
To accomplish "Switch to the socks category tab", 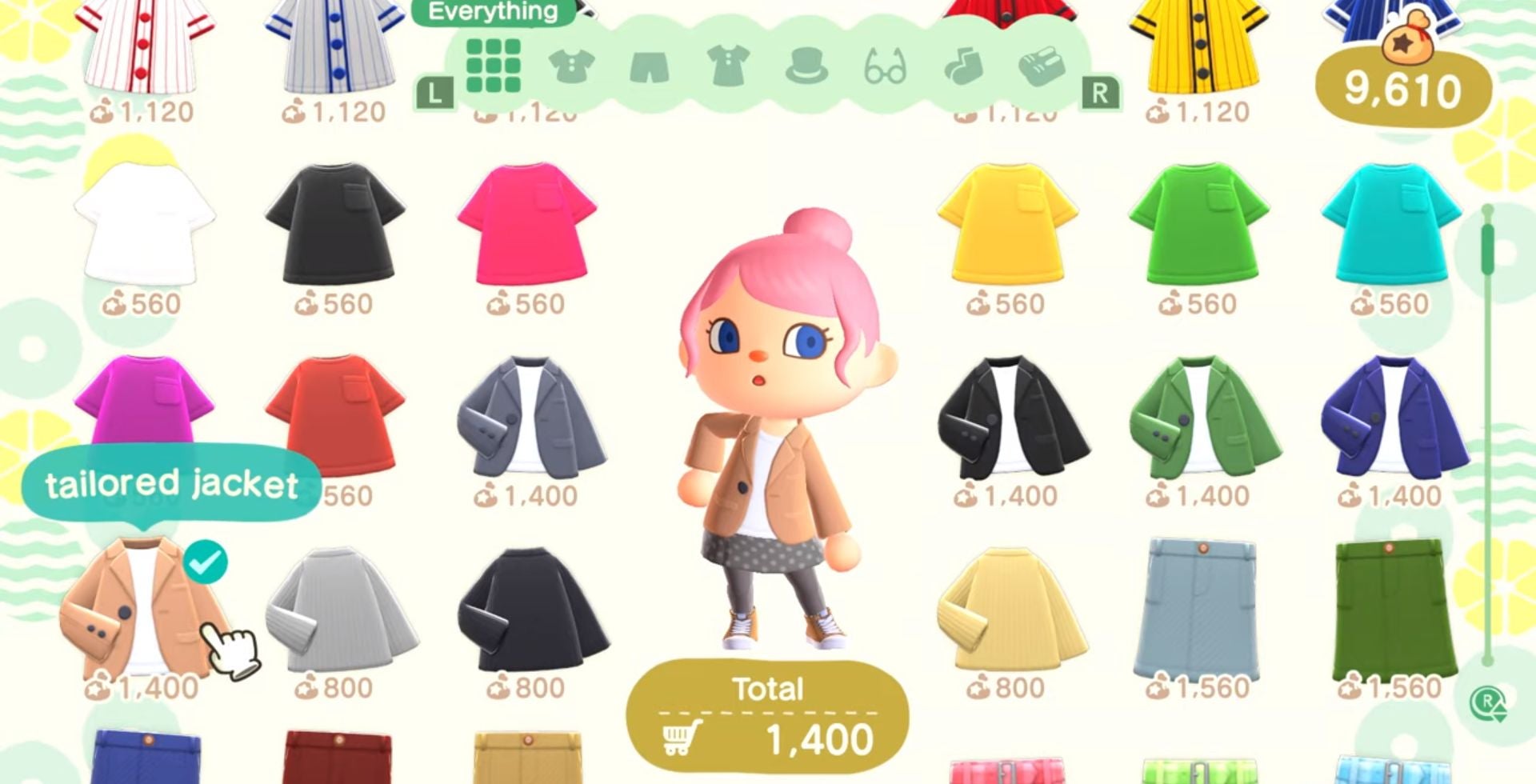I will (x=963, y=67).
